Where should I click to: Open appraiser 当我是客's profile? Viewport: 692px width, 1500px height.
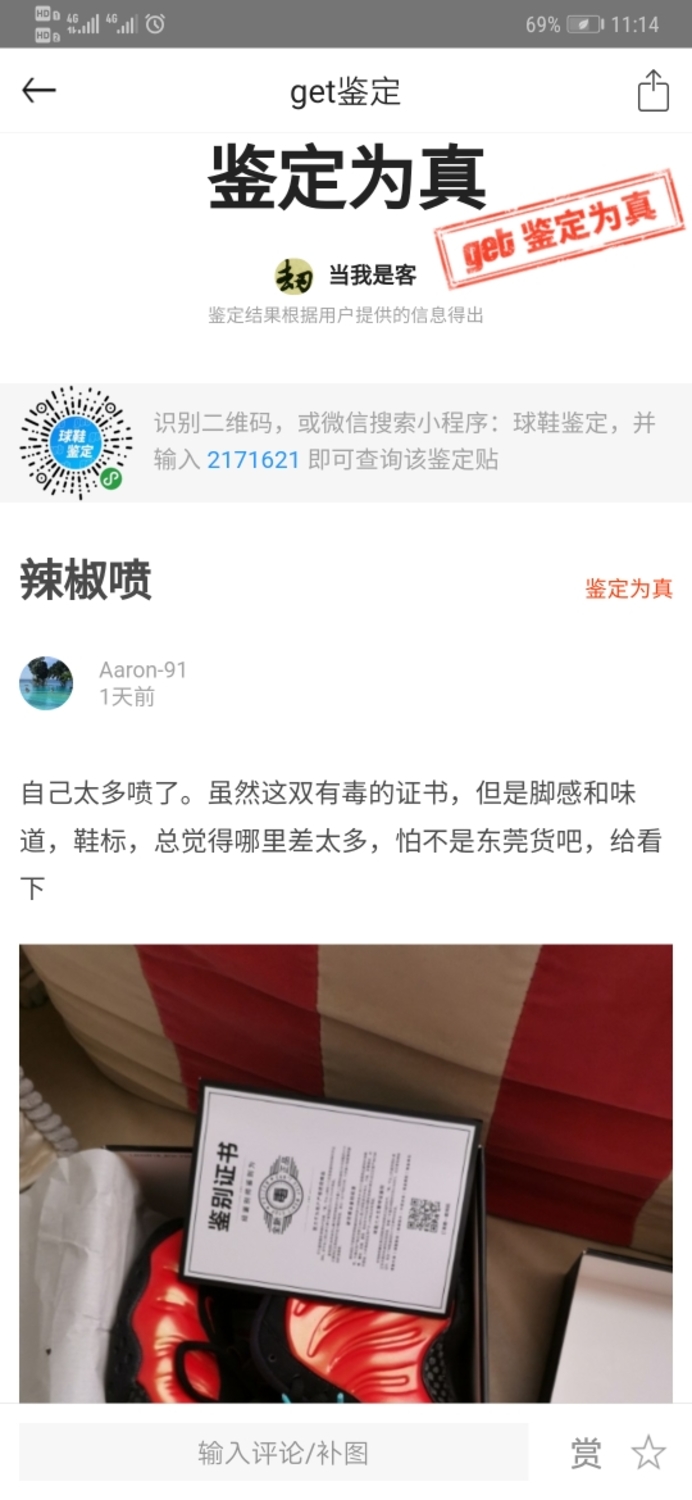click(346, 275)
